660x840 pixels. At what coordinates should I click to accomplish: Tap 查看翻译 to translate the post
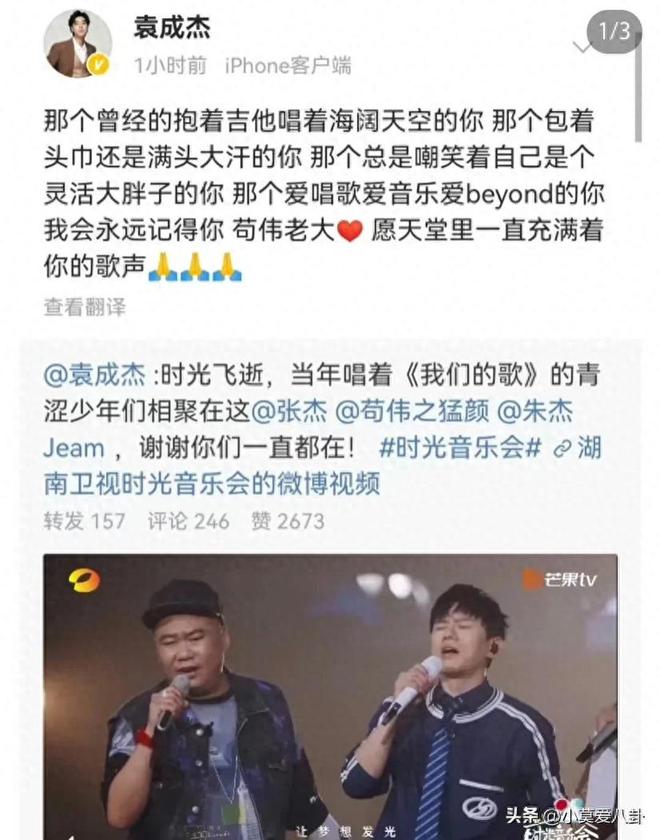click(84, 307)
